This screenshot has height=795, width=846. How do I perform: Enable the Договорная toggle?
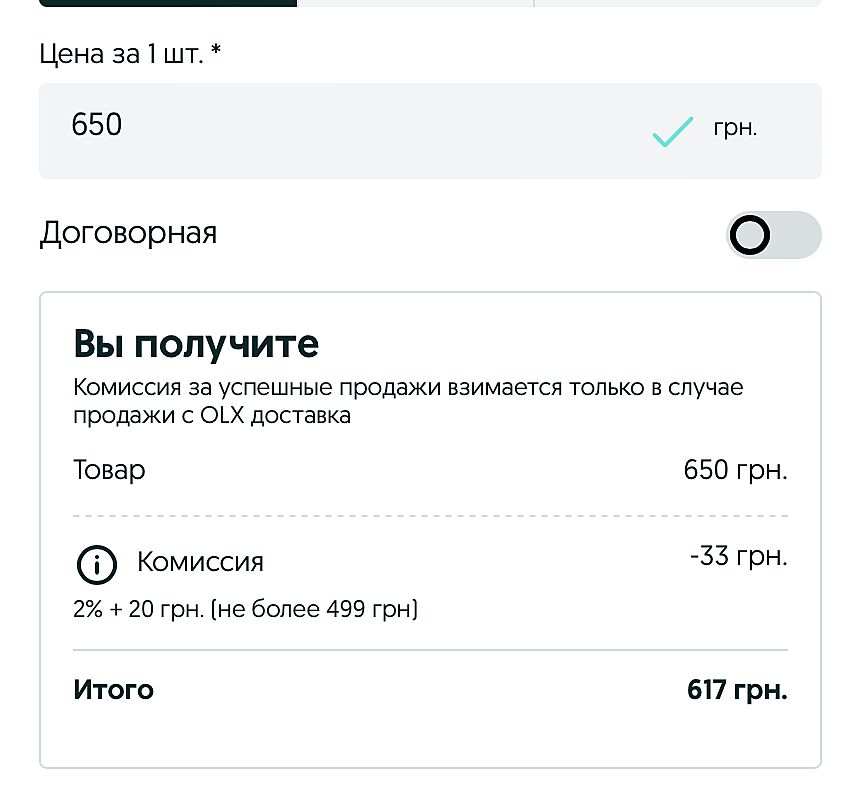coord(772,236)
